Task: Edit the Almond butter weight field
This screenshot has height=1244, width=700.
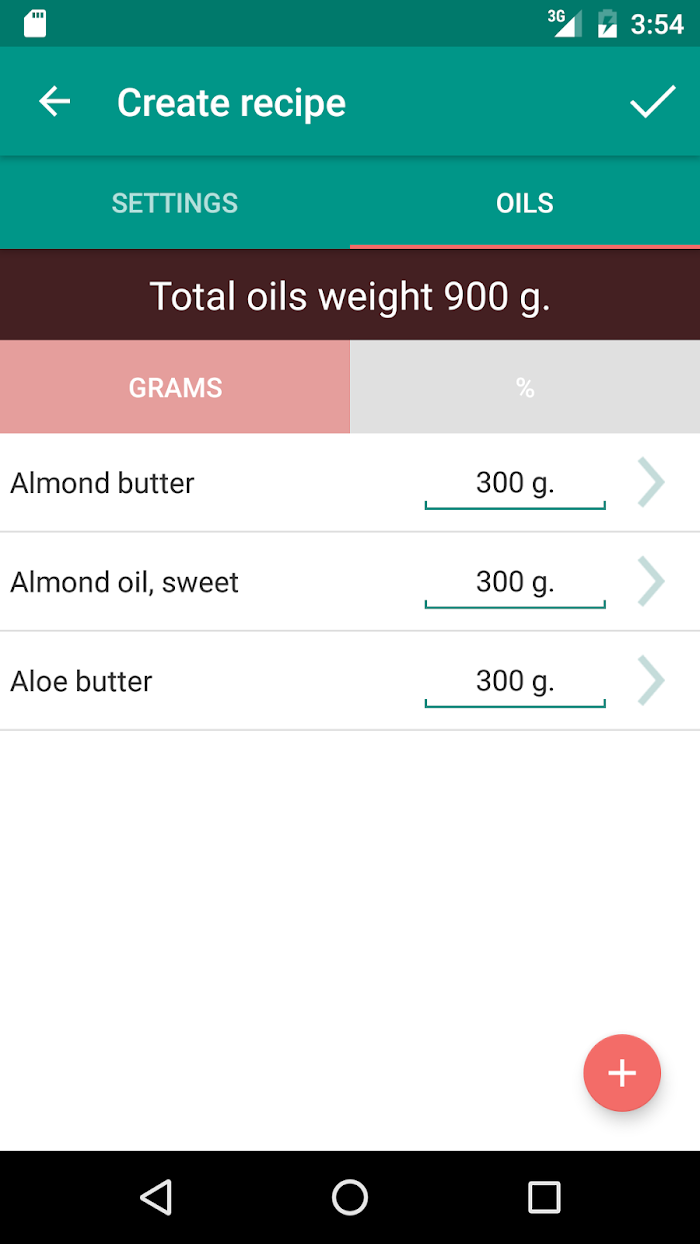Action: click(x=515, y=484)
